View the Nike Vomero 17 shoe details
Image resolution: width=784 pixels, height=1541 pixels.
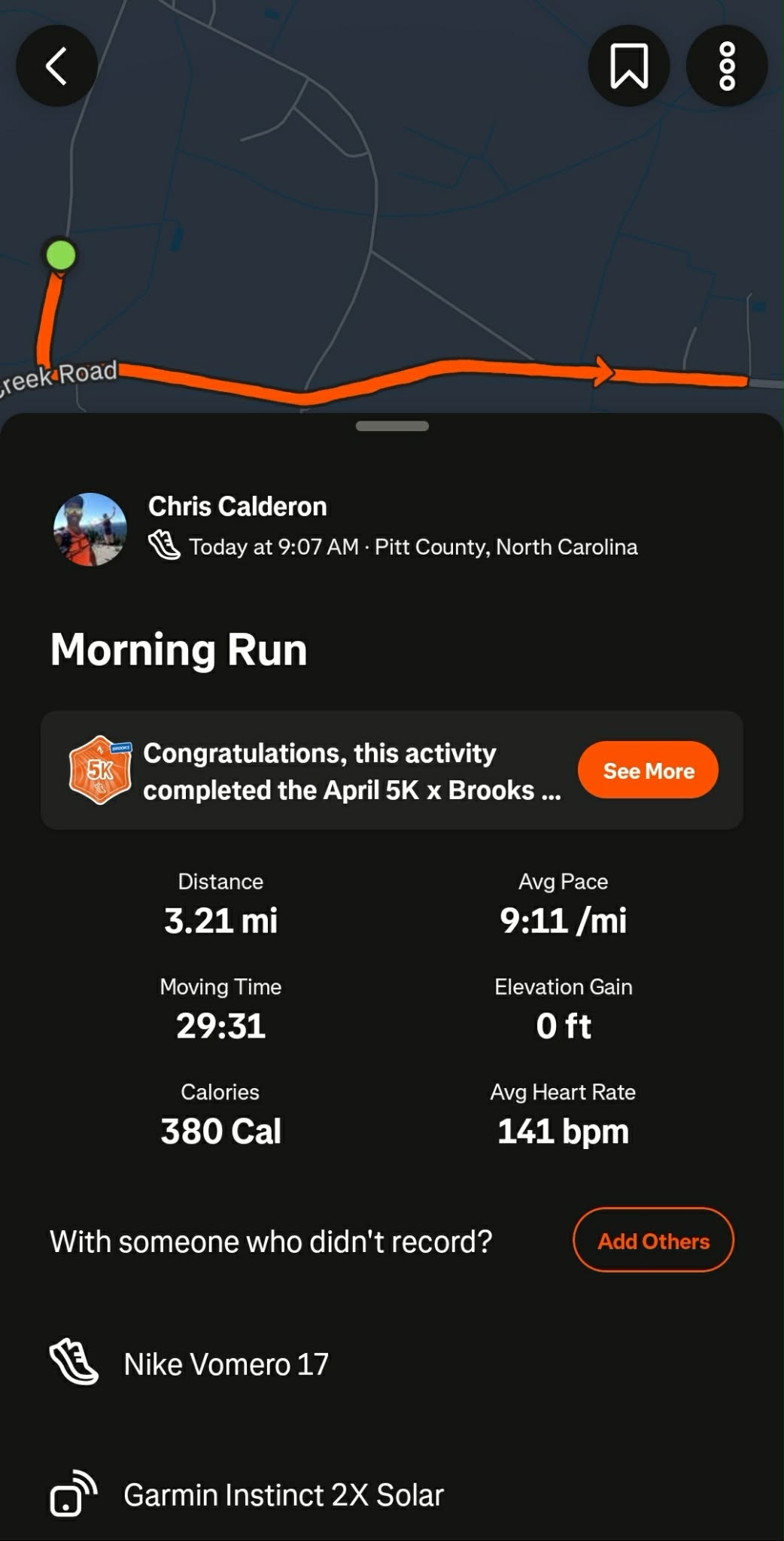[x=226, y=1364]
